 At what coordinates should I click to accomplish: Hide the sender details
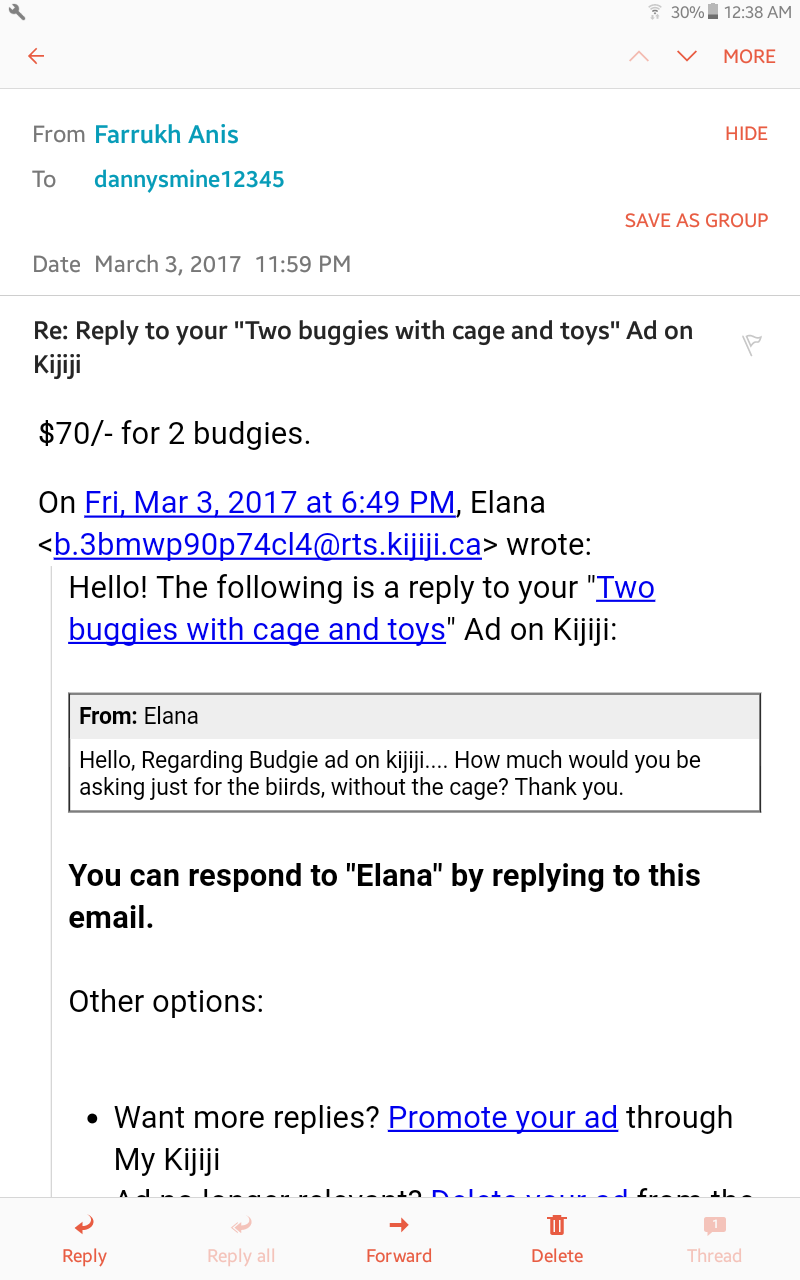tap(746, 134)
